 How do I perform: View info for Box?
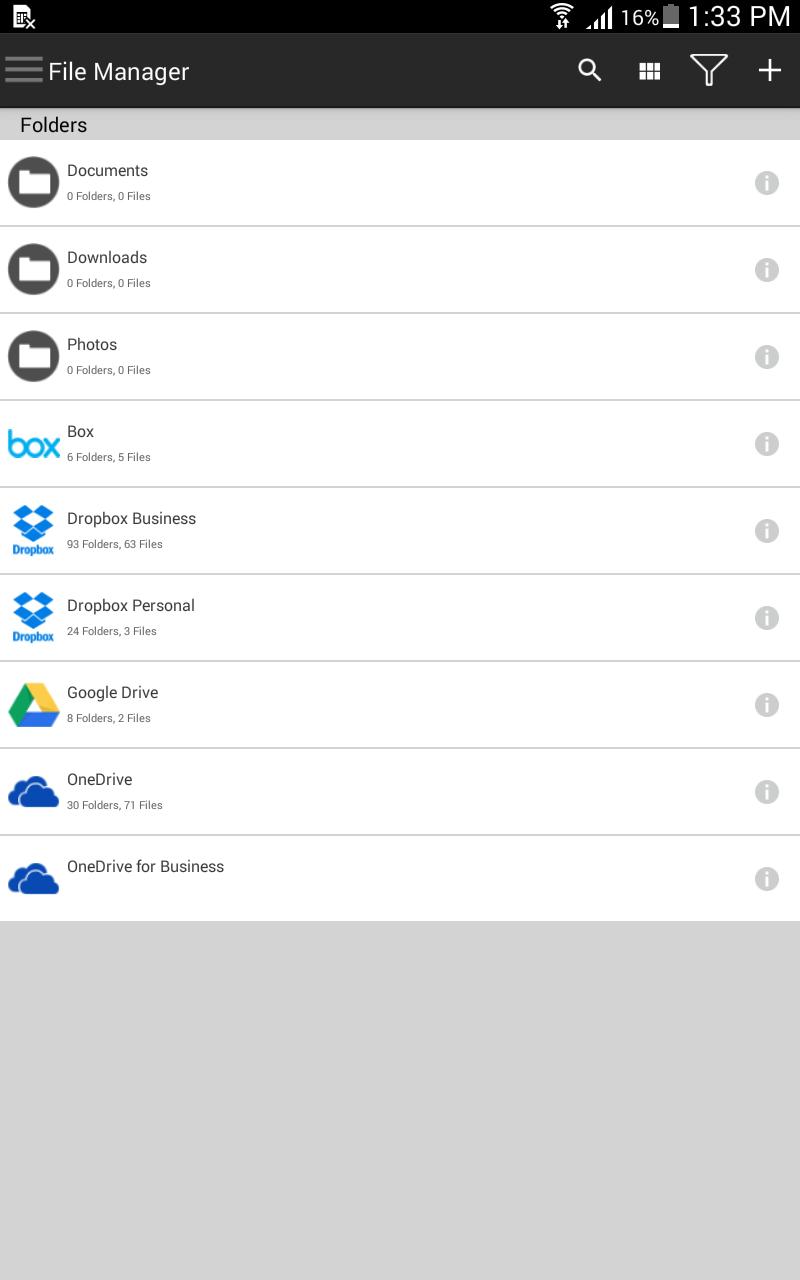coord(767,444)
